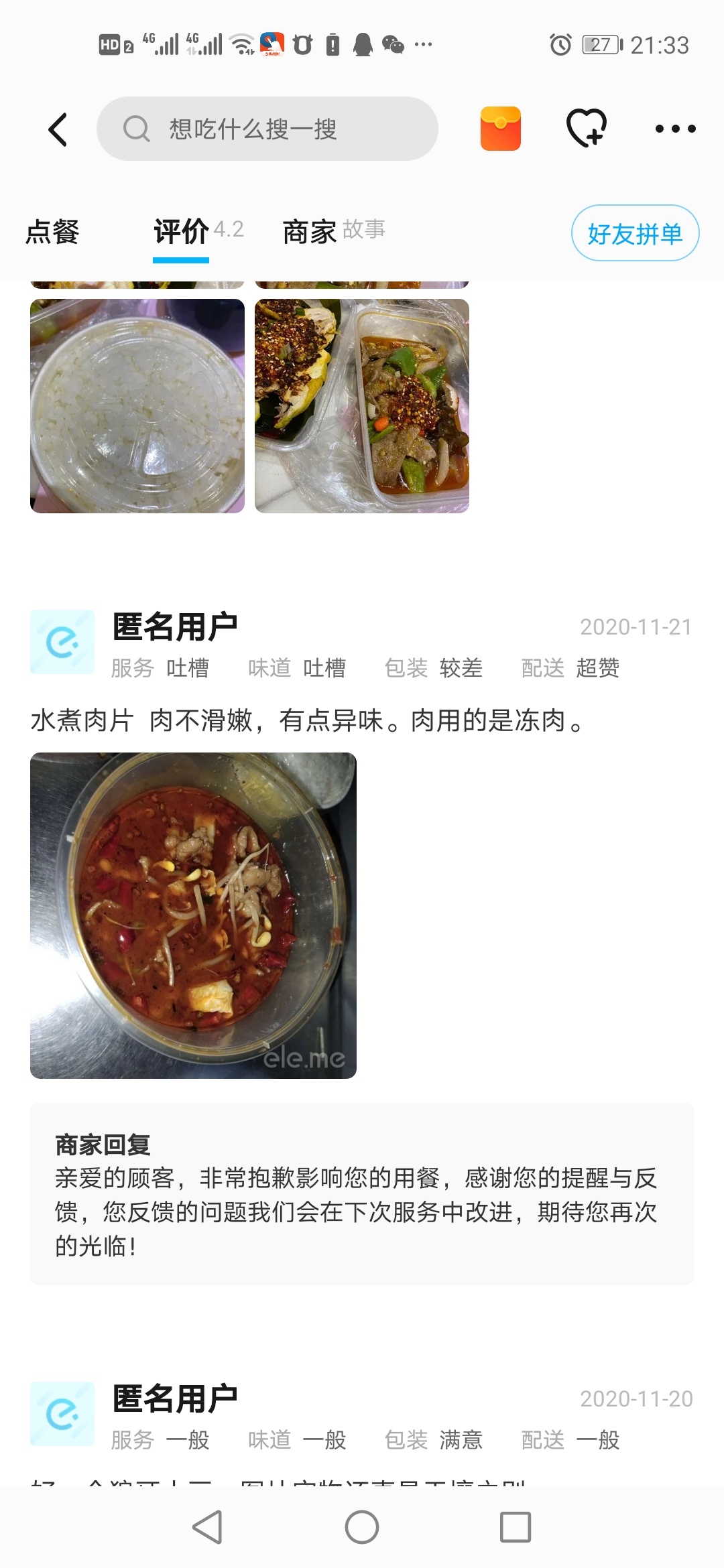
Task: Switch to the 点餐 tab
Action: (52, 232)
